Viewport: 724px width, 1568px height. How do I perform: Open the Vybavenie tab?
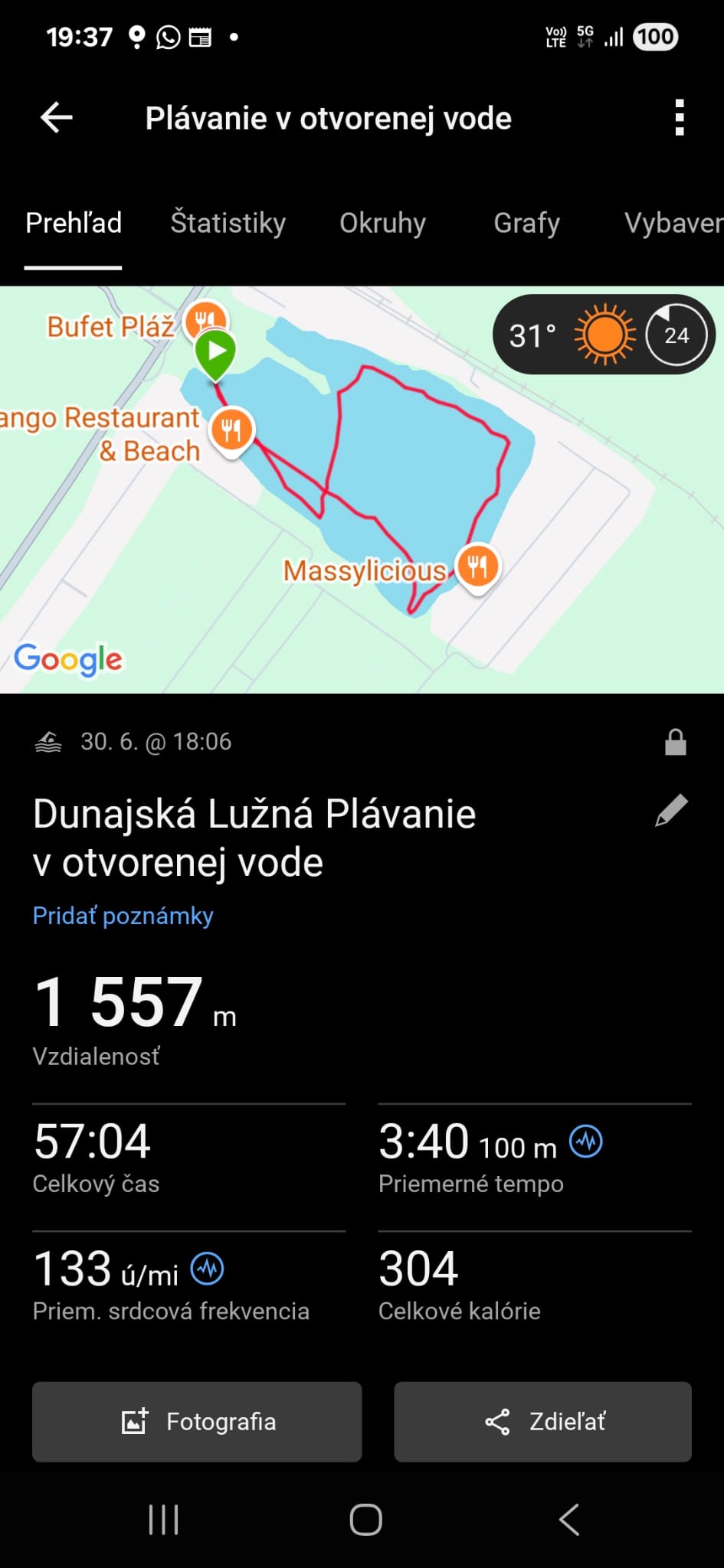point(673,223)
